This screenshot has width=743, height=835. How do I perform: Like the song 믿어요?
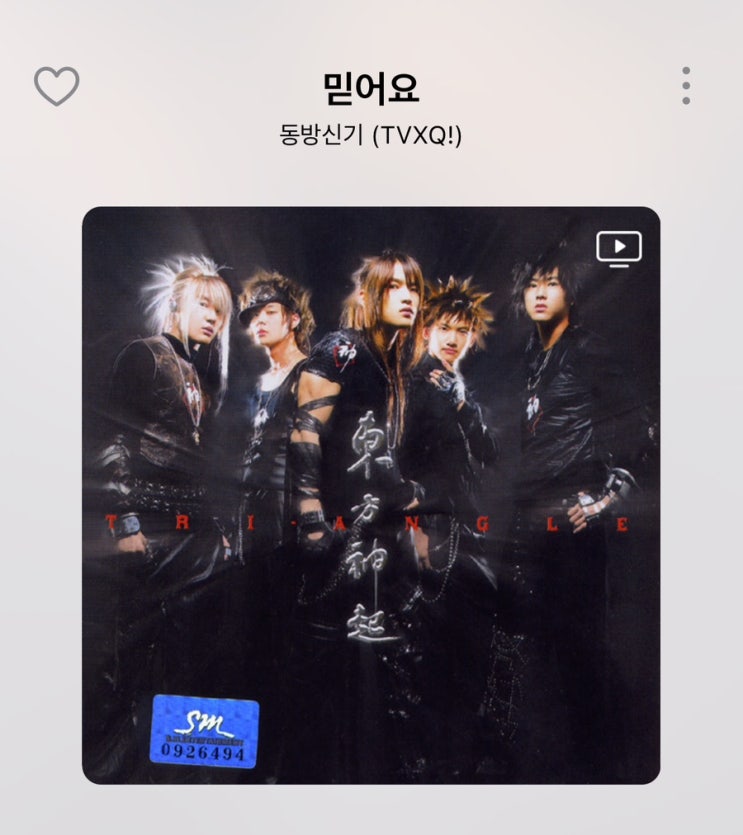[57, 87]
